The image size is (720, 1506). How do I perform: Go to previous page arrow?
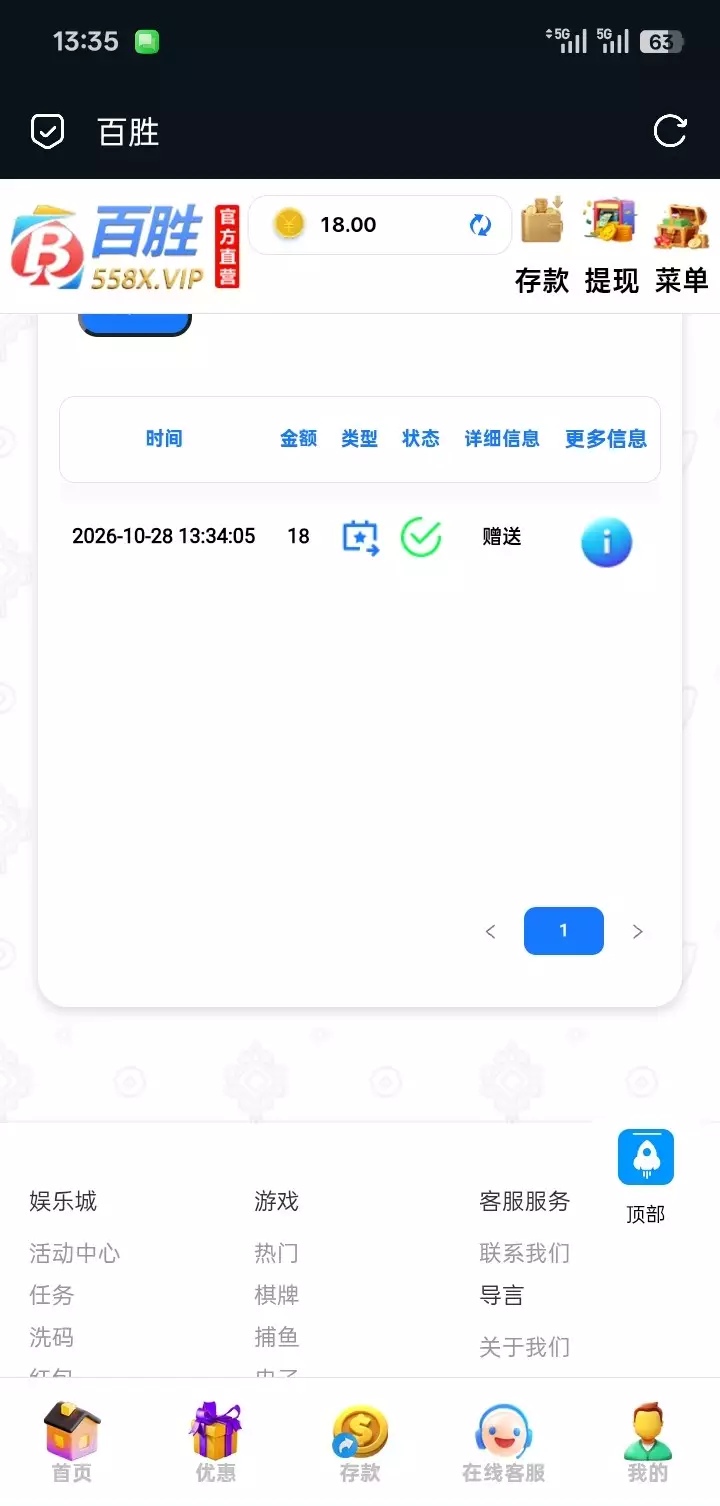click(490, 932)
